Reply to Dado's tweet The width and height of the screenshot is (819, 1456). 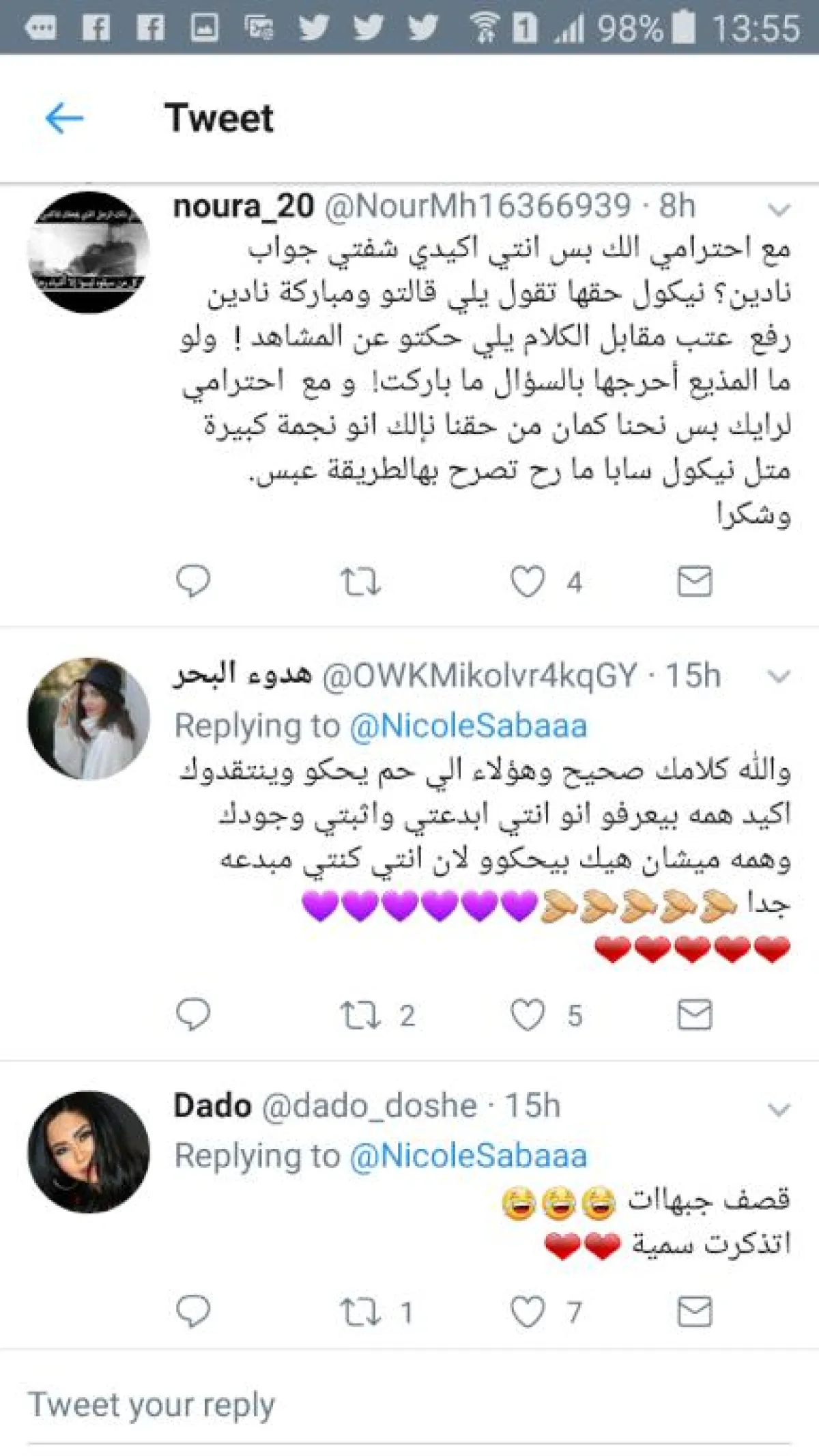[x=193, y=1311]
